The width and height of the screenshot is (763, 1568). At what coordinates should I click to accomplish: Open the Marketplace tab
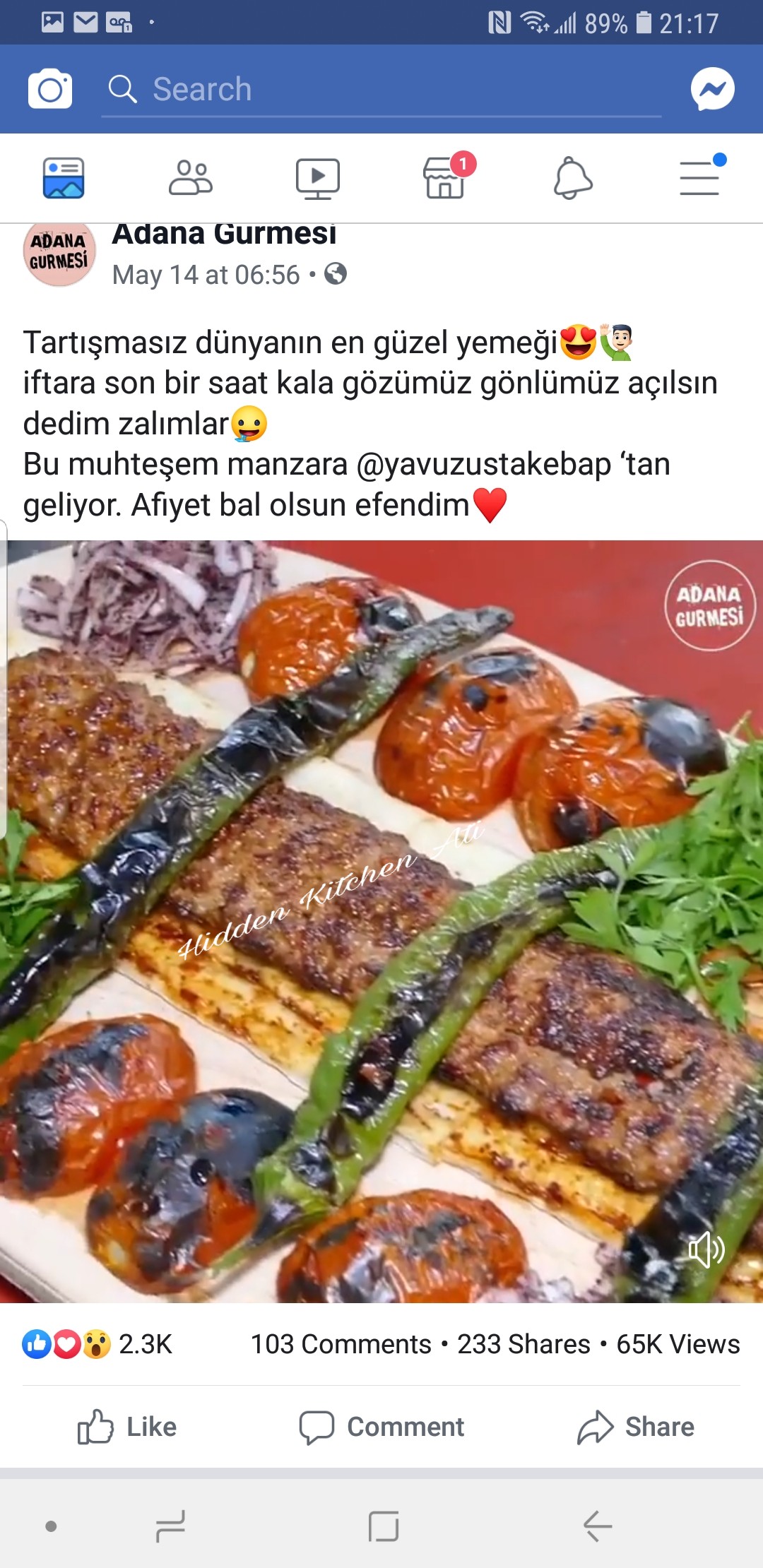[445, 178]
